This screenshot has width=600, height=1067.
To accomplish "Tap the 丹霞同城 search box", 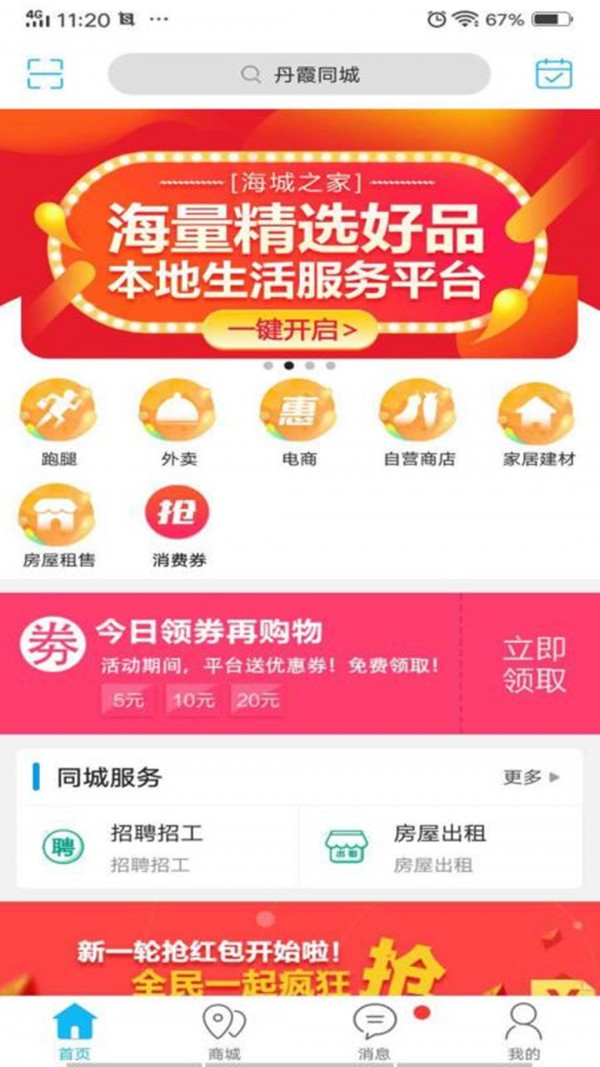I will coord(300,74).
